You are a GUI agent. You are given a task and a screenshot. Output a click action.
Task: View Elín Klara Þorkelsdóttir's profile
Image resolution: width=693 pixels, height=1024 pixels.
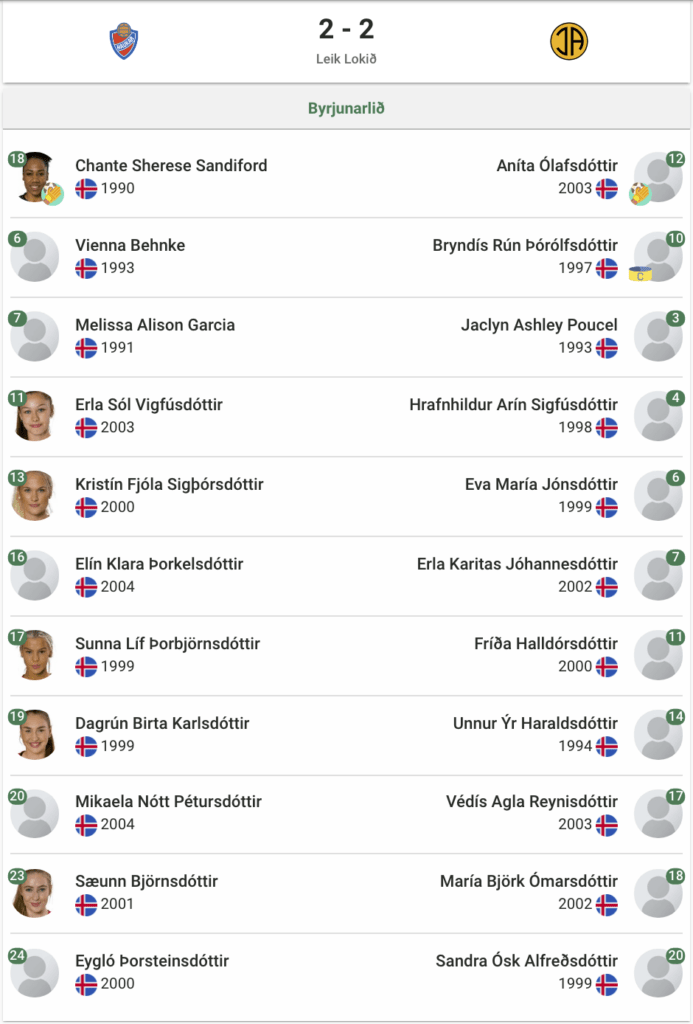(x=159, y=564)
